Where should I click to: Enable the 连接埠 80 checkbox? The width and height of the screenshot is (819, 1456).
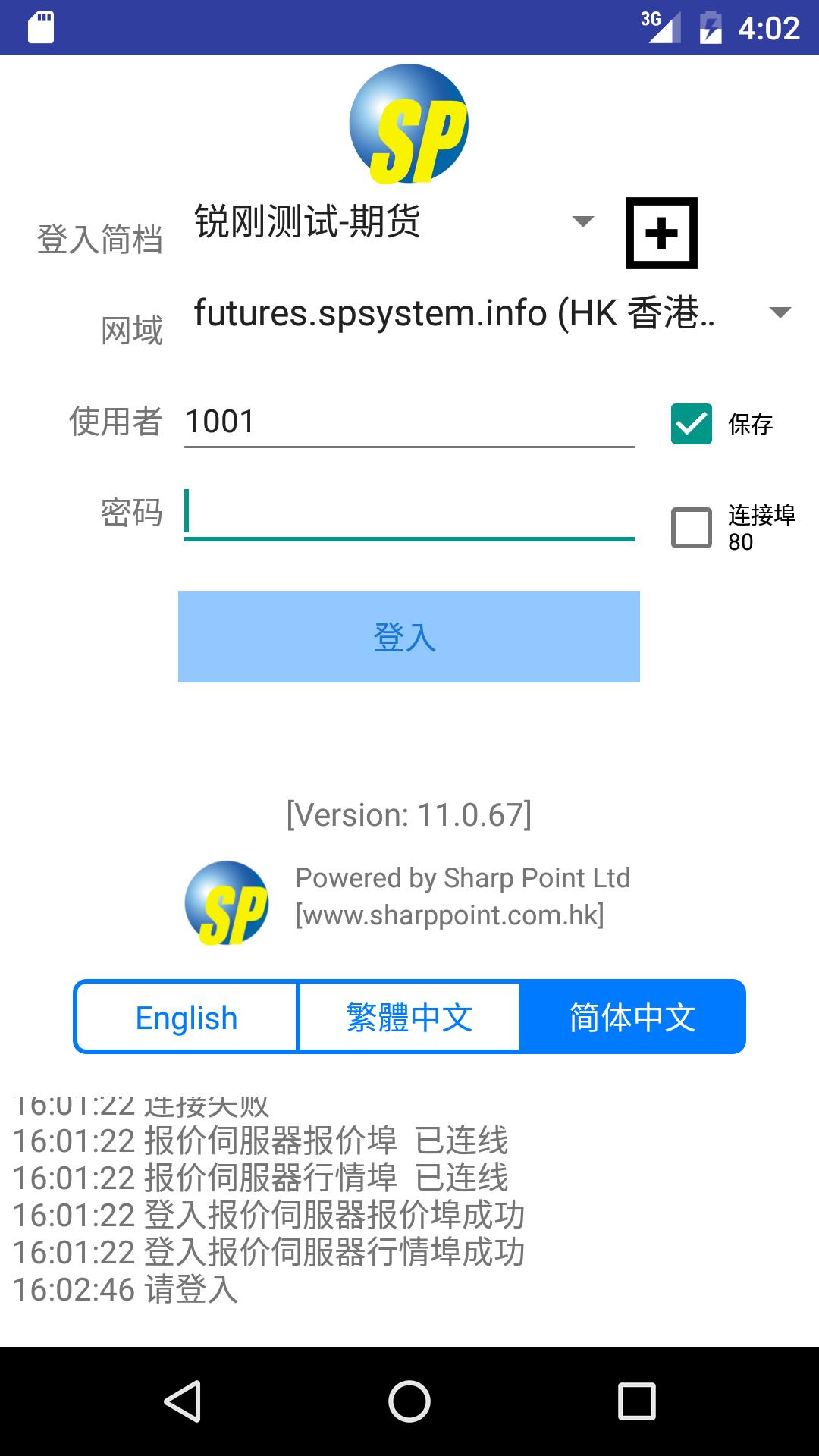pyautogui.click(x=692, y=528)
